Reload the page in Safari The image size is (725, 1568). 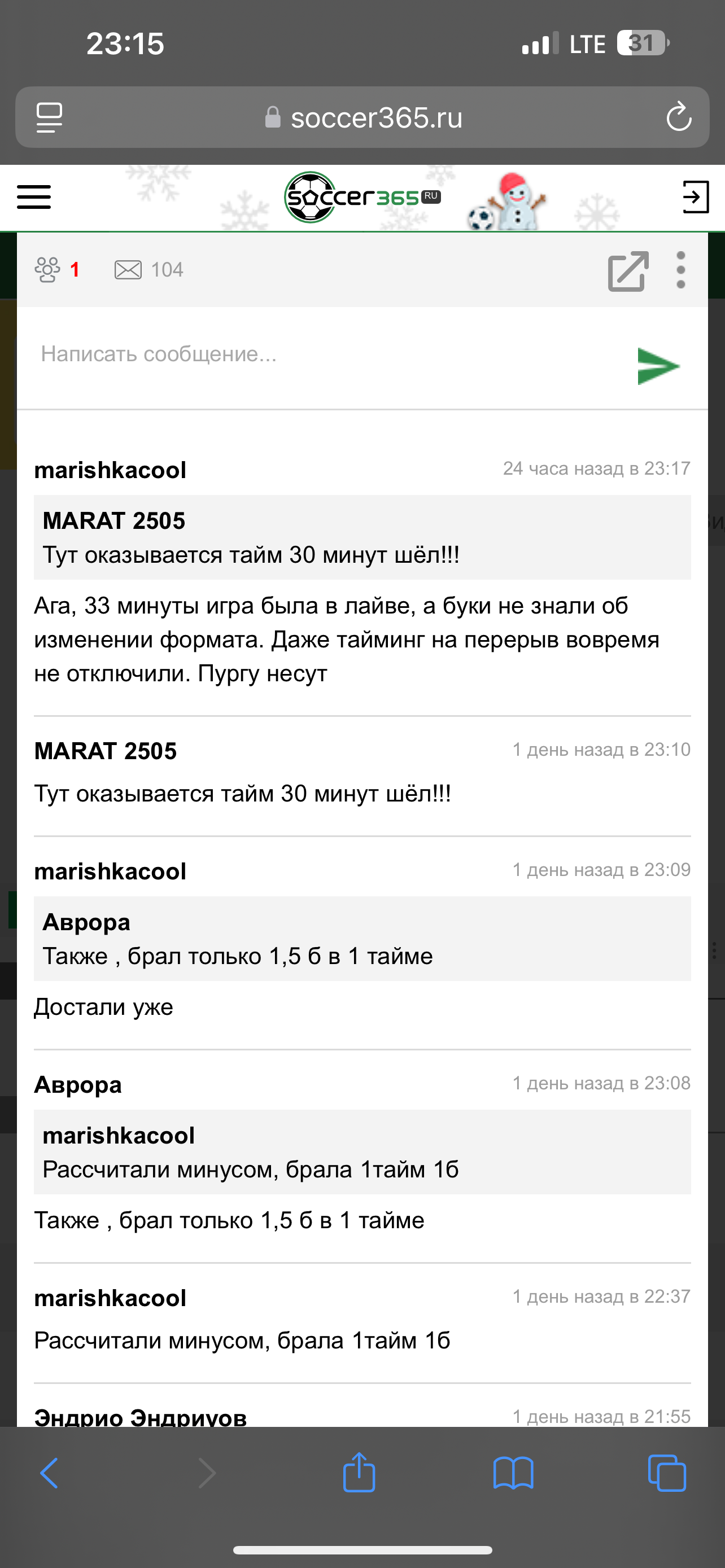678,117
